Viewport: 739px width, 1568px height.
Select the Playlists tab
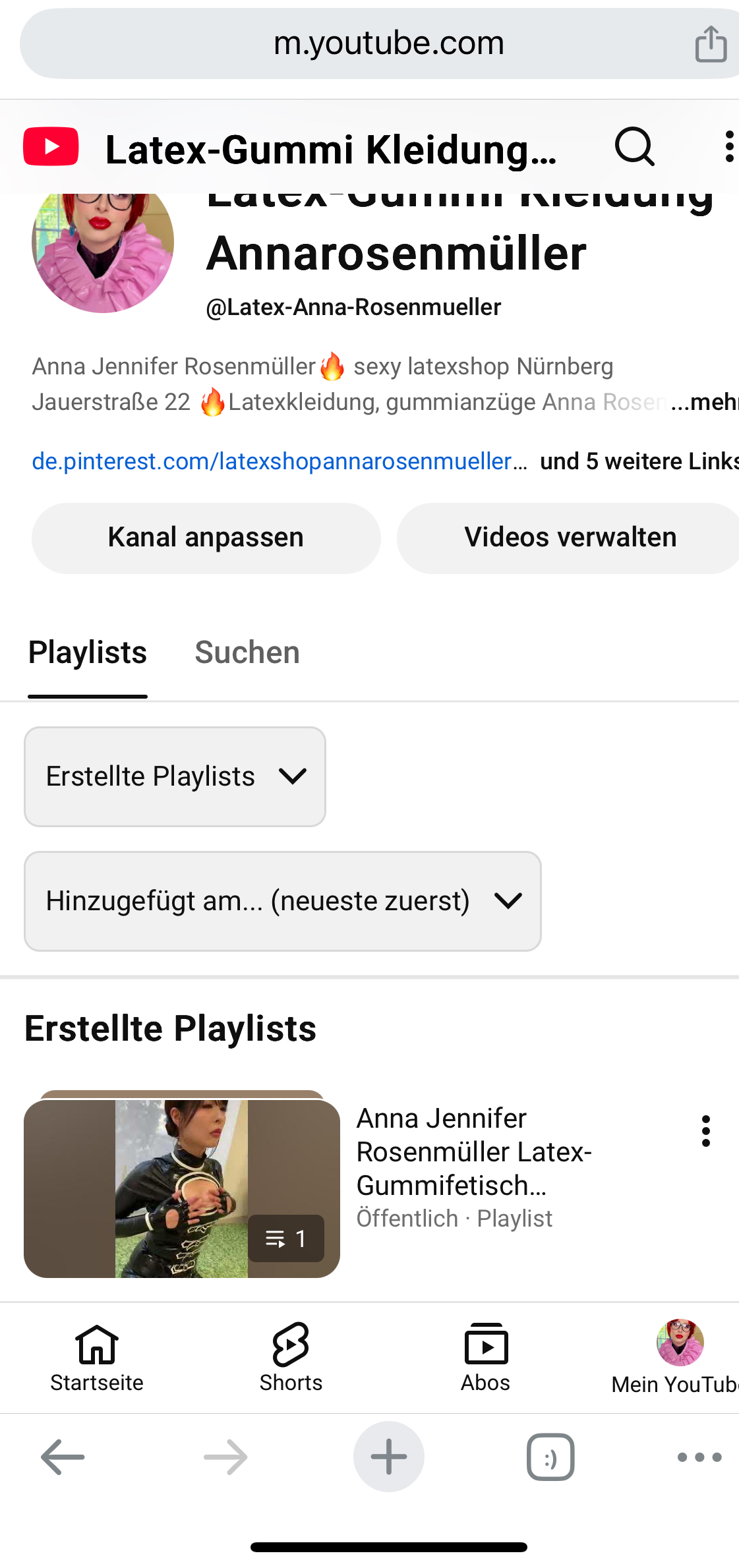tap(88, 653)
